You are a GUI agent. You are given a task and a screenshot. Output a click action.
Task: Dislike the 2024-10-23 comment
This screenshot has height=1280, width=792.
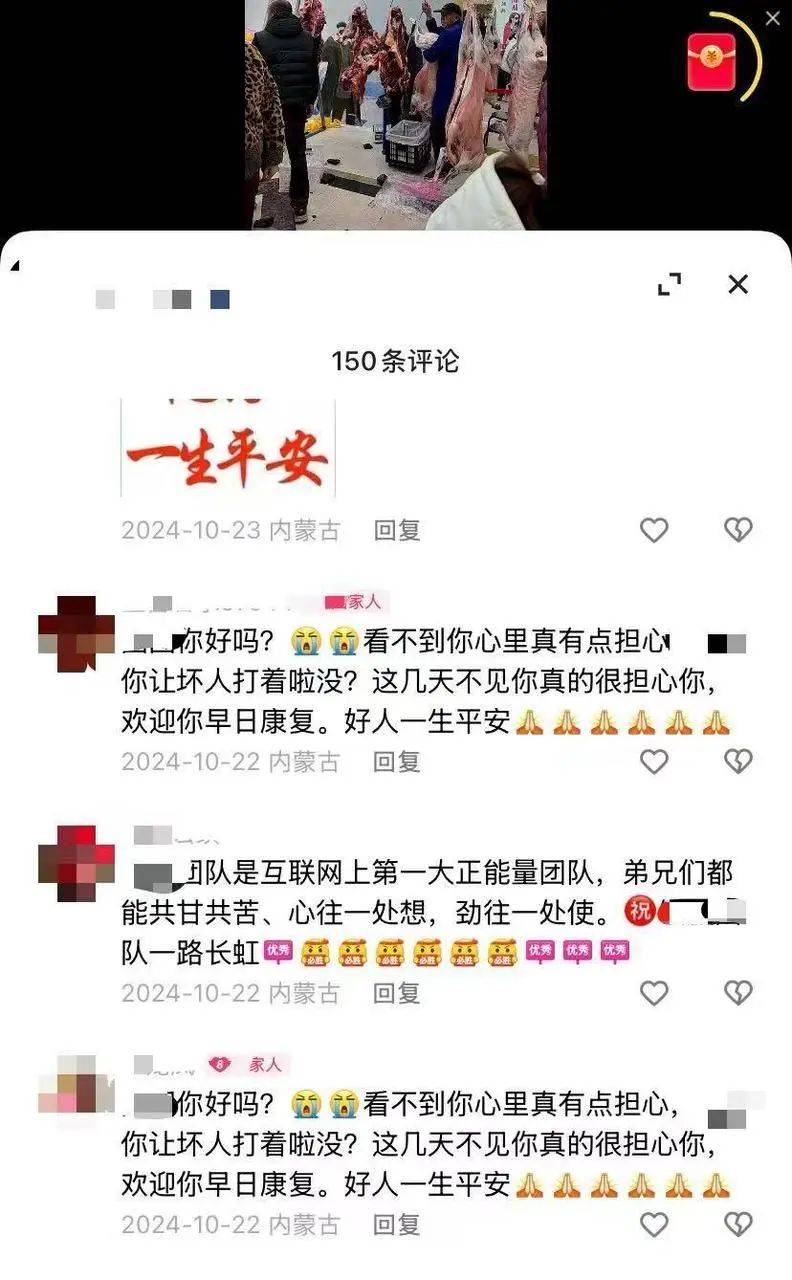click(x=738, y=530)
